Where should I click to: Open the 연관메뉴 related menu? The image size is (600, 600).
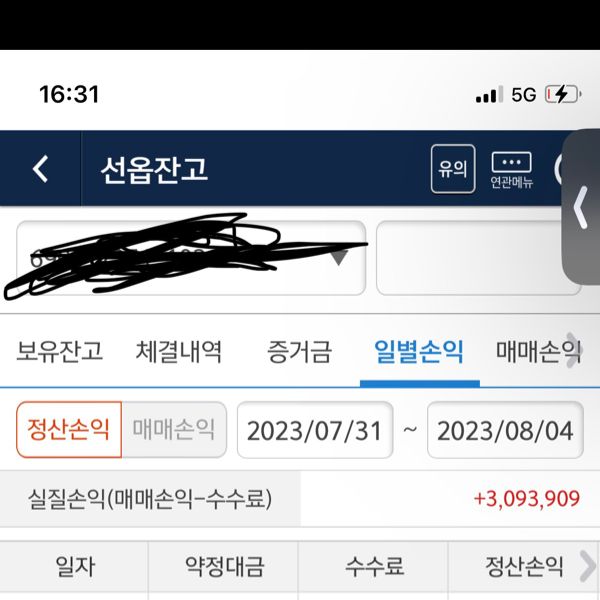click(x=511, y=170)
